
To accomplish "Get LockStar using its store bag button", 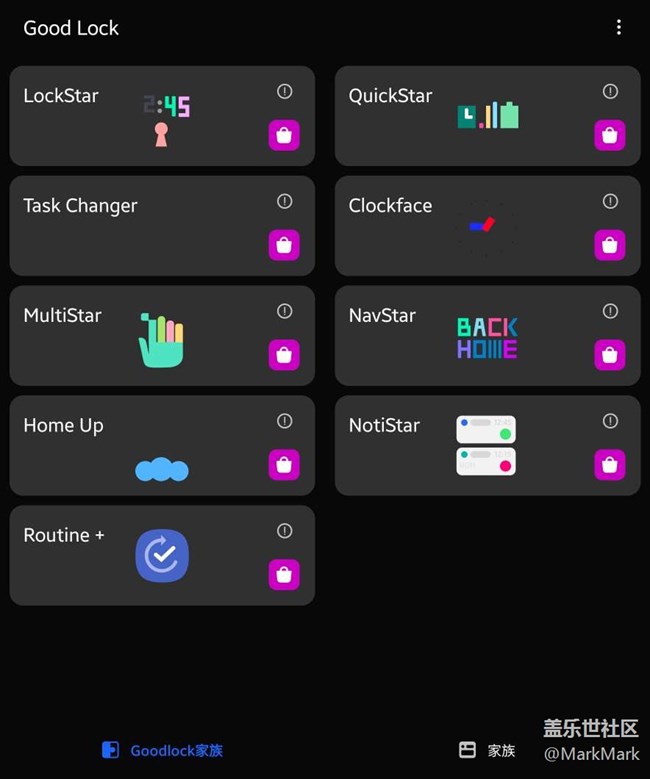I will (x=284, y=135).
